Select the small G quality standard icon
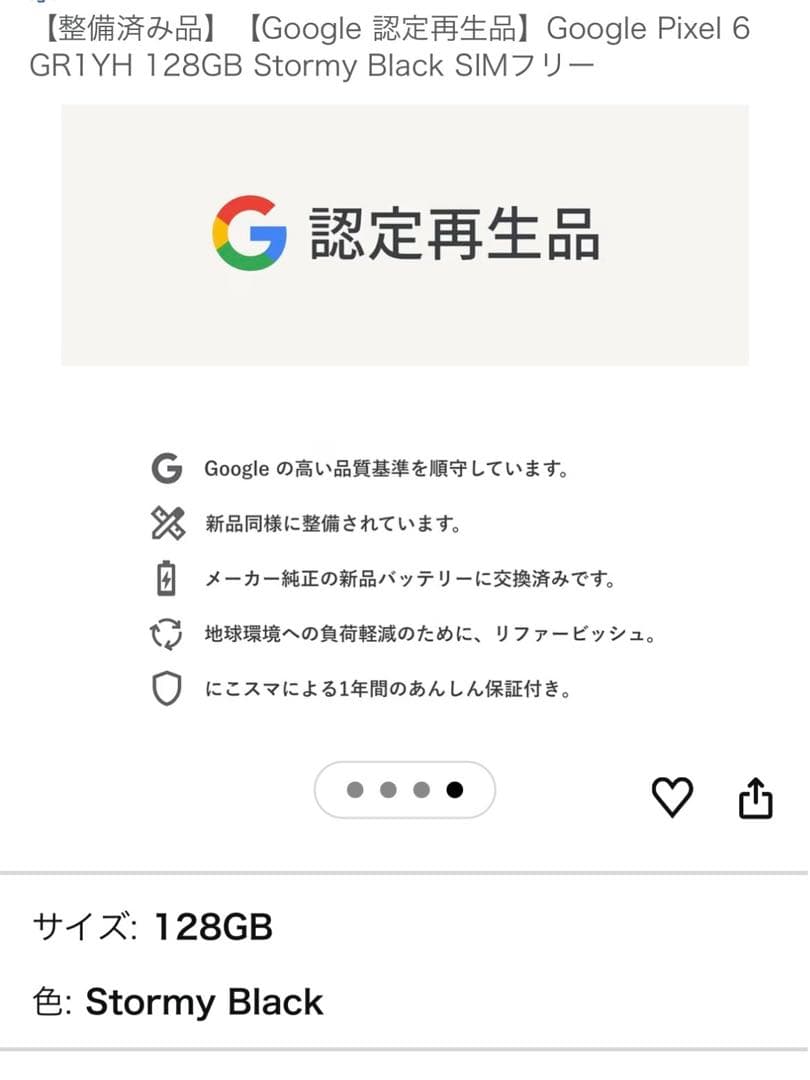The image size is (810, 1080). (167, 467)
